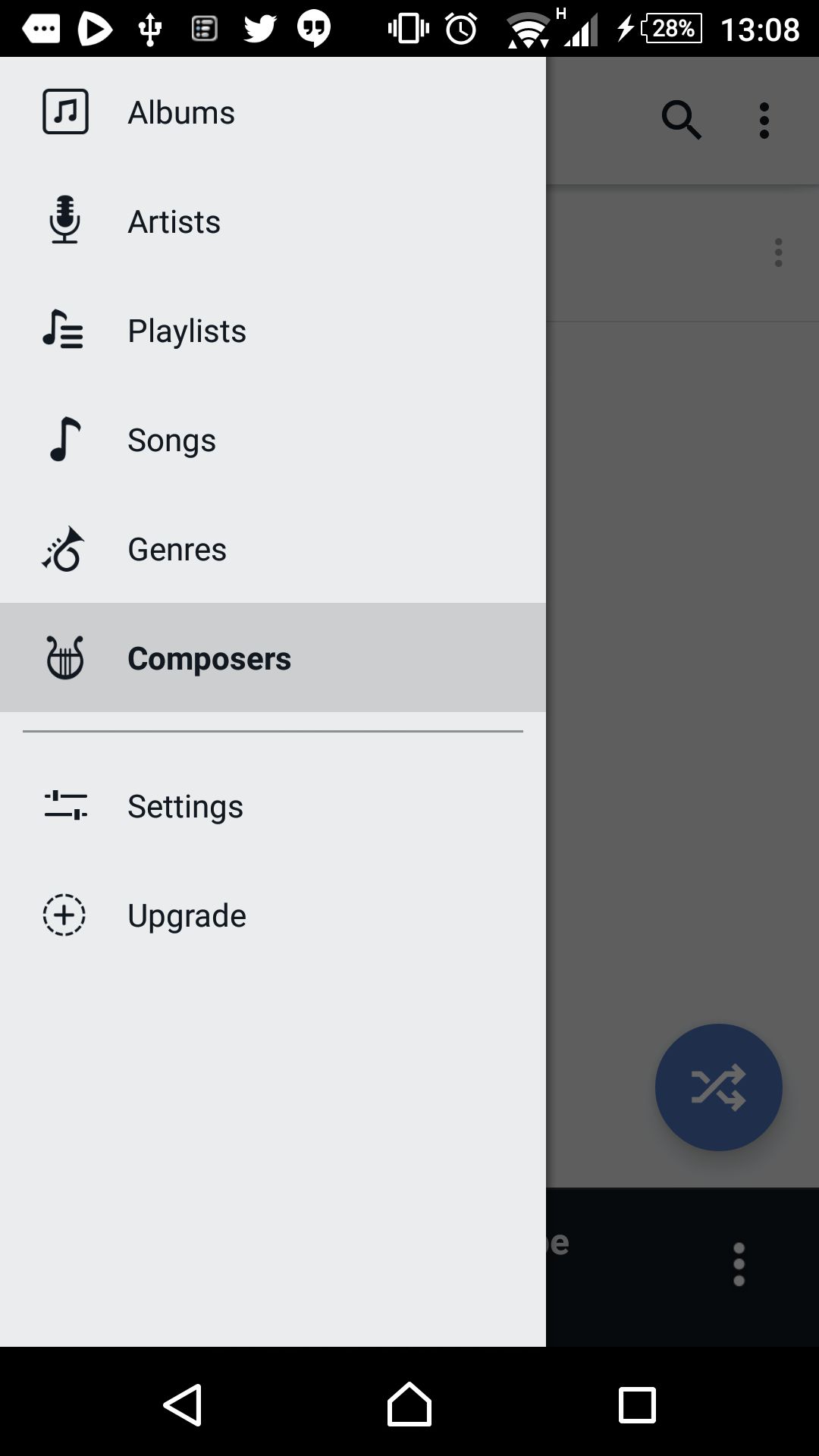Go back with the system back button
This screenshot has height=1456, width=819.
click(183, 1404)
